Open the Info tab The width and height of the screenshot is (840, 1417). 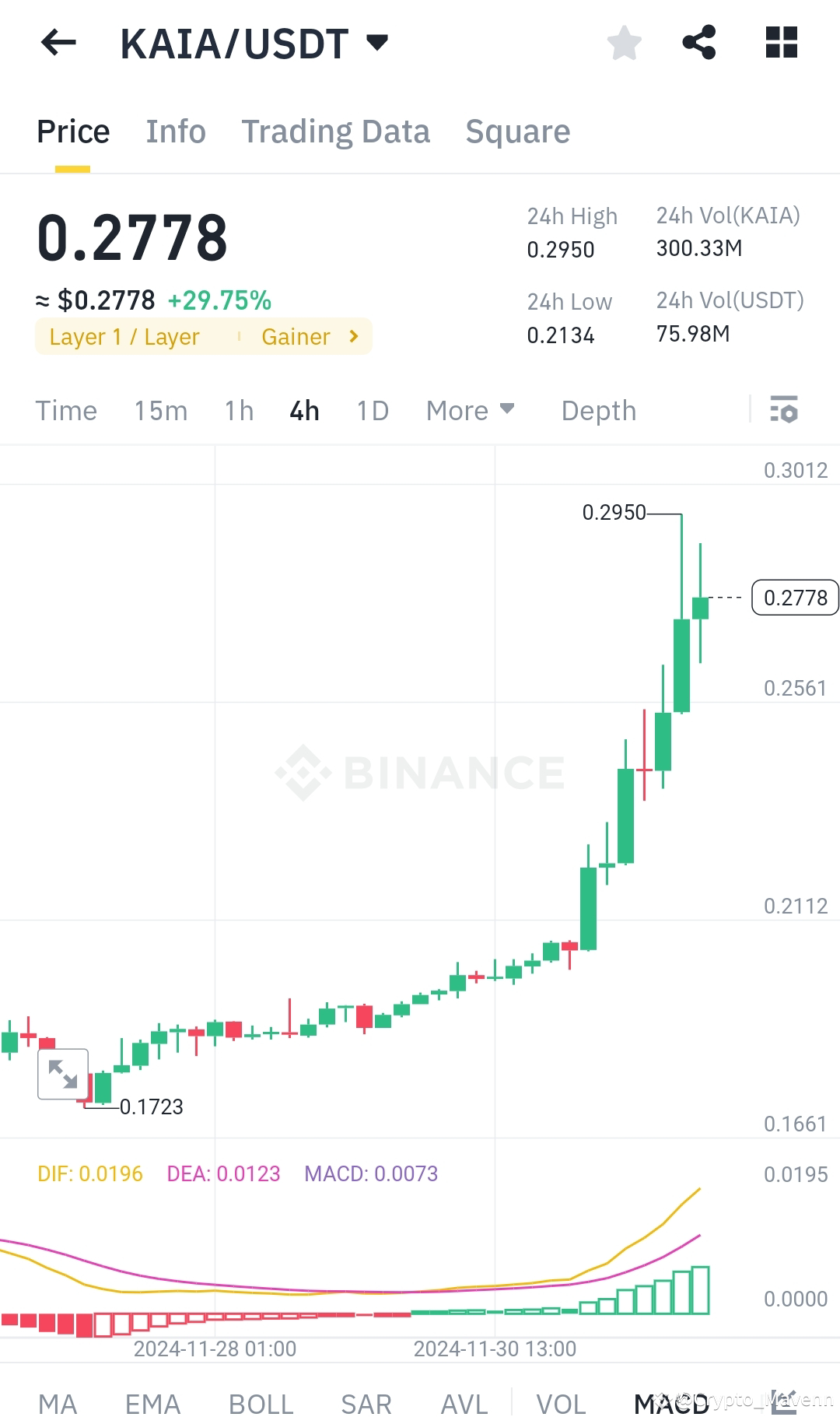(x=175, y=131)
